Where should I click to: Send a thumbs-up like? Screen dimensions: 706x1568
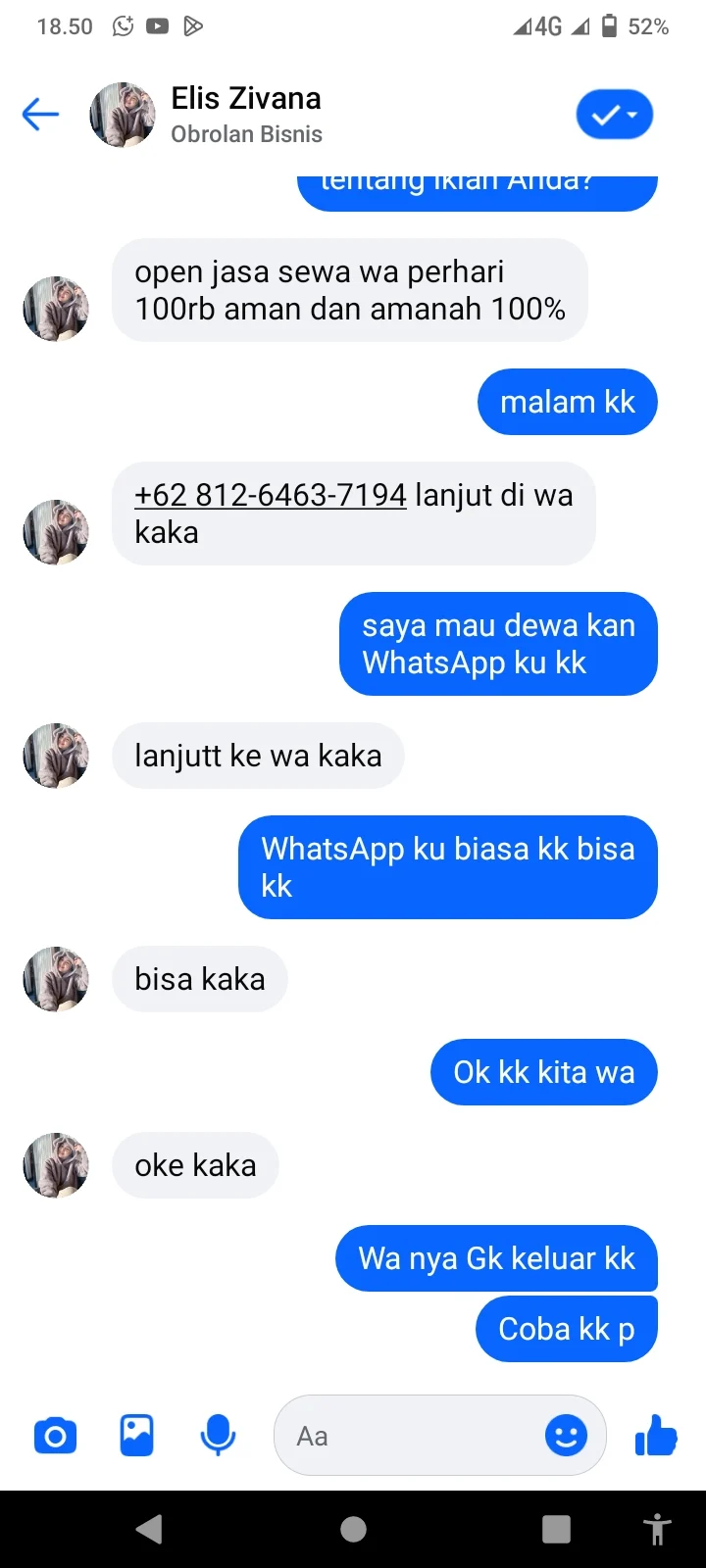point(656,1437)
